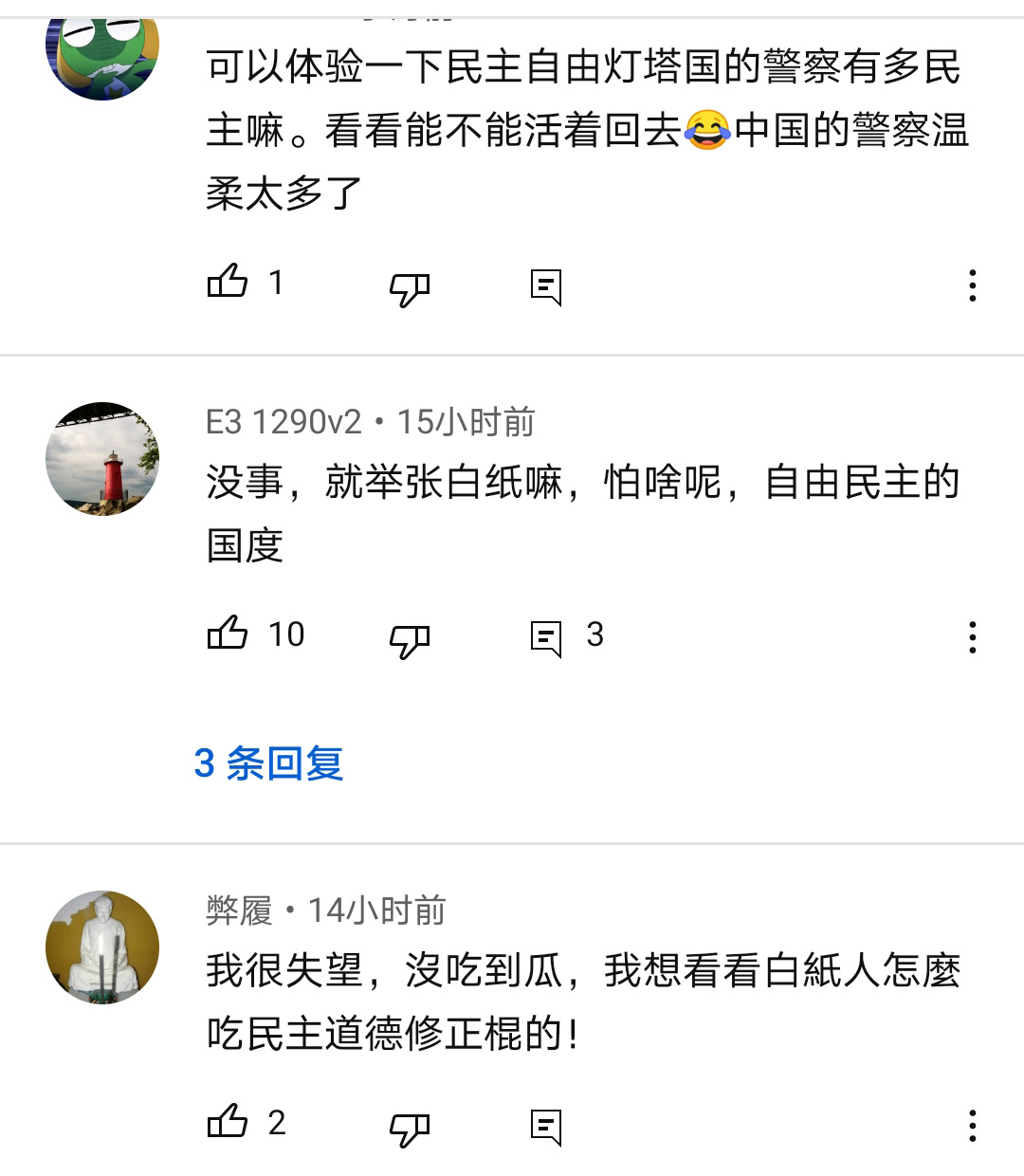Dislike the comment about 灯塔国的警察
The height and width of the screenshot is (1176, 1024).
[x=410, y=287]
